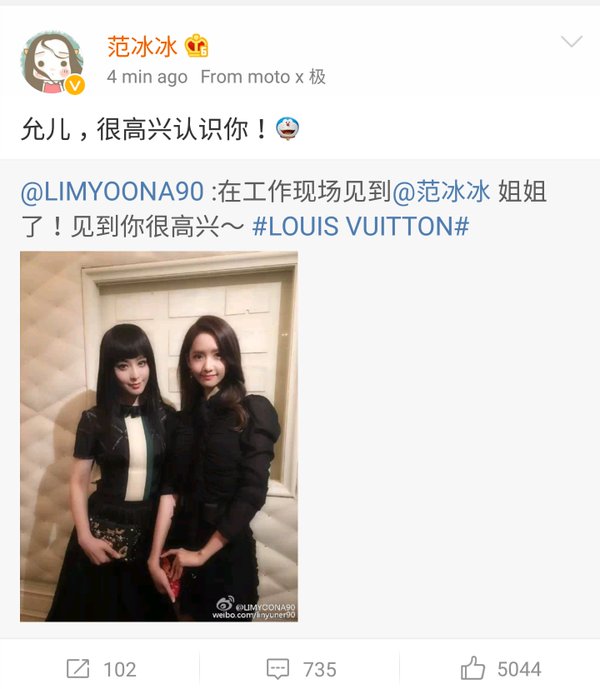Image resolution: width=600 pixels, height=689 pixels.
Task: Open the post's dropdown chevron menu
Action: tap(571, 42)
